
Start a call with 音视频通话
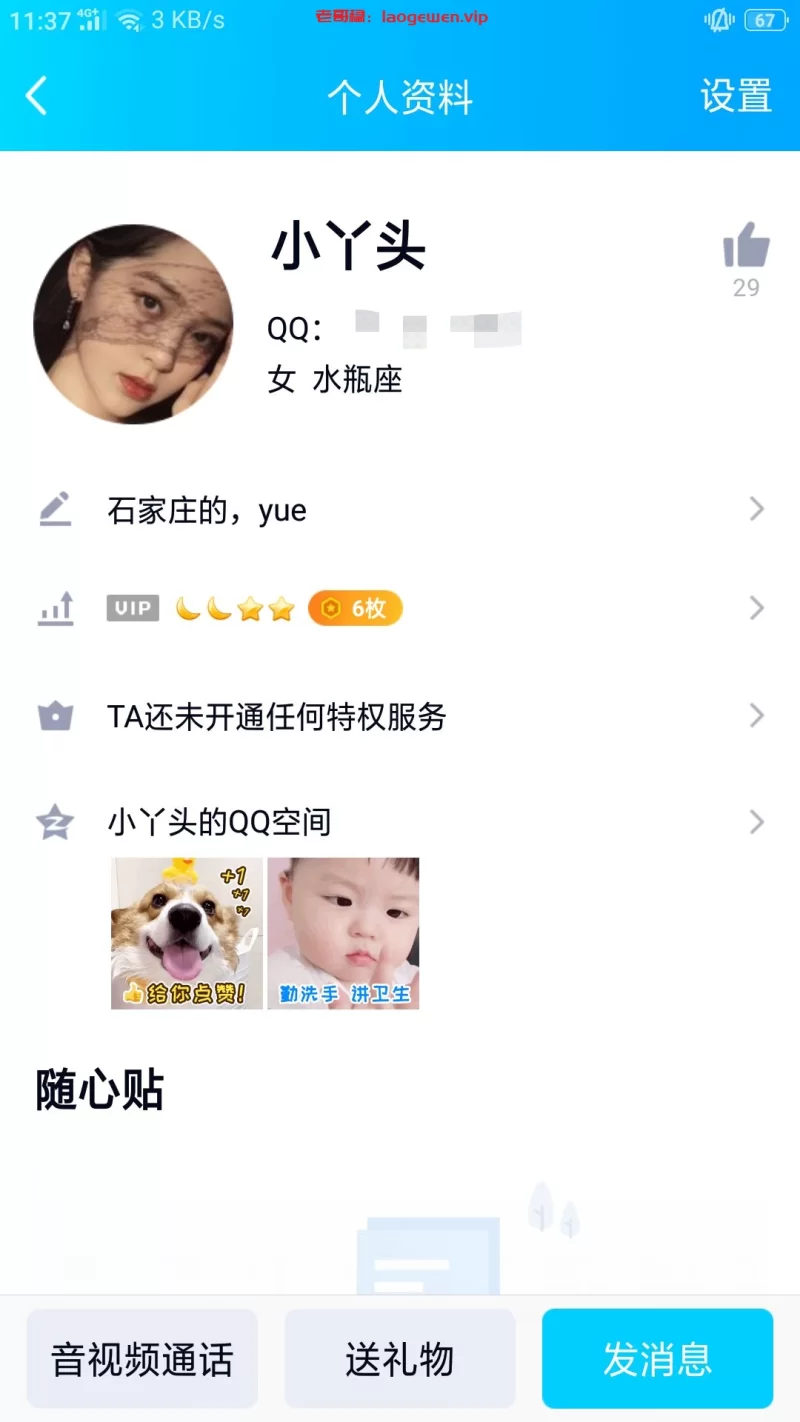point(142,1359)
